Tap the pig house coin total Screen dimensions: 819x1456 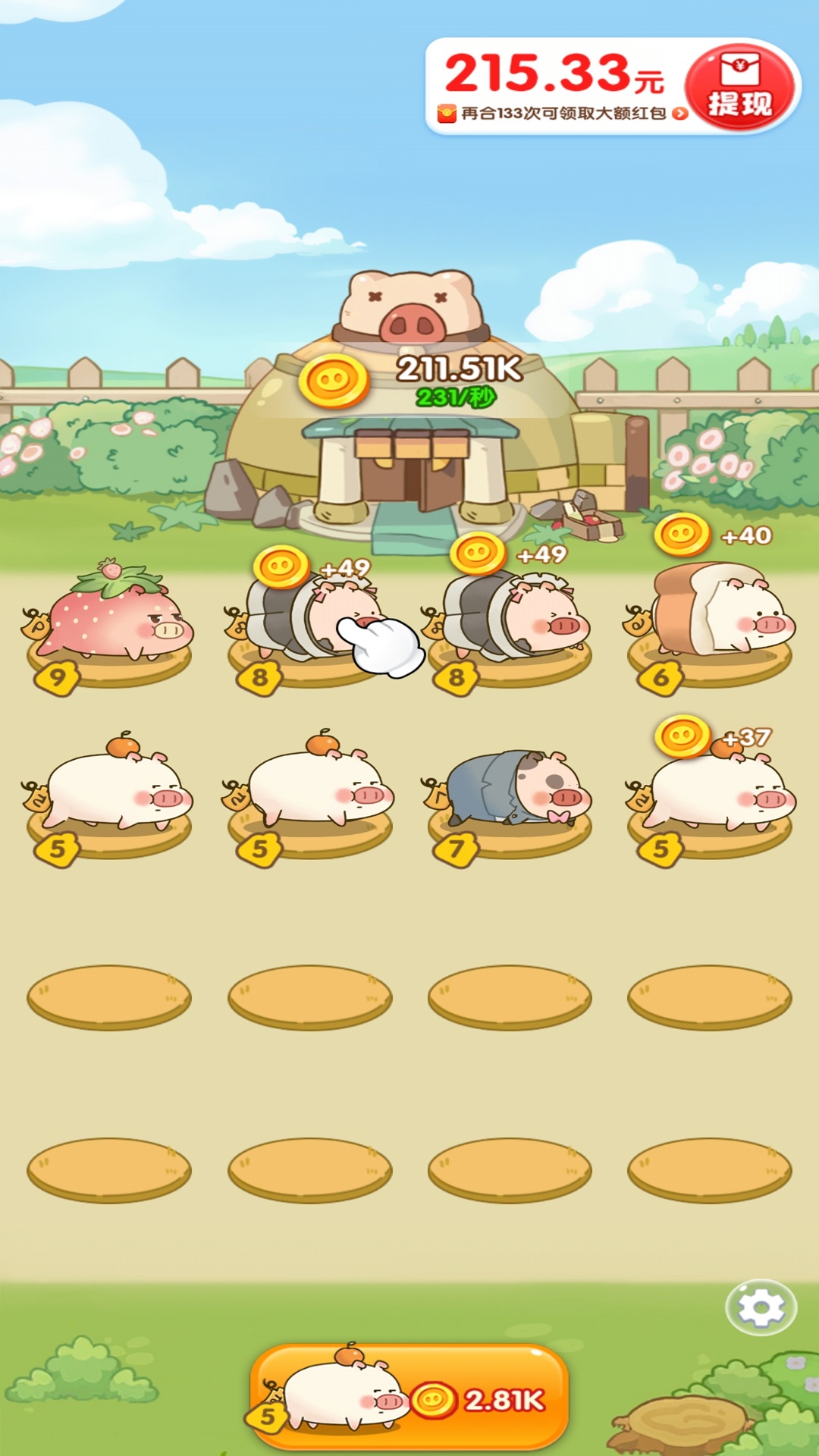point(458,370)
